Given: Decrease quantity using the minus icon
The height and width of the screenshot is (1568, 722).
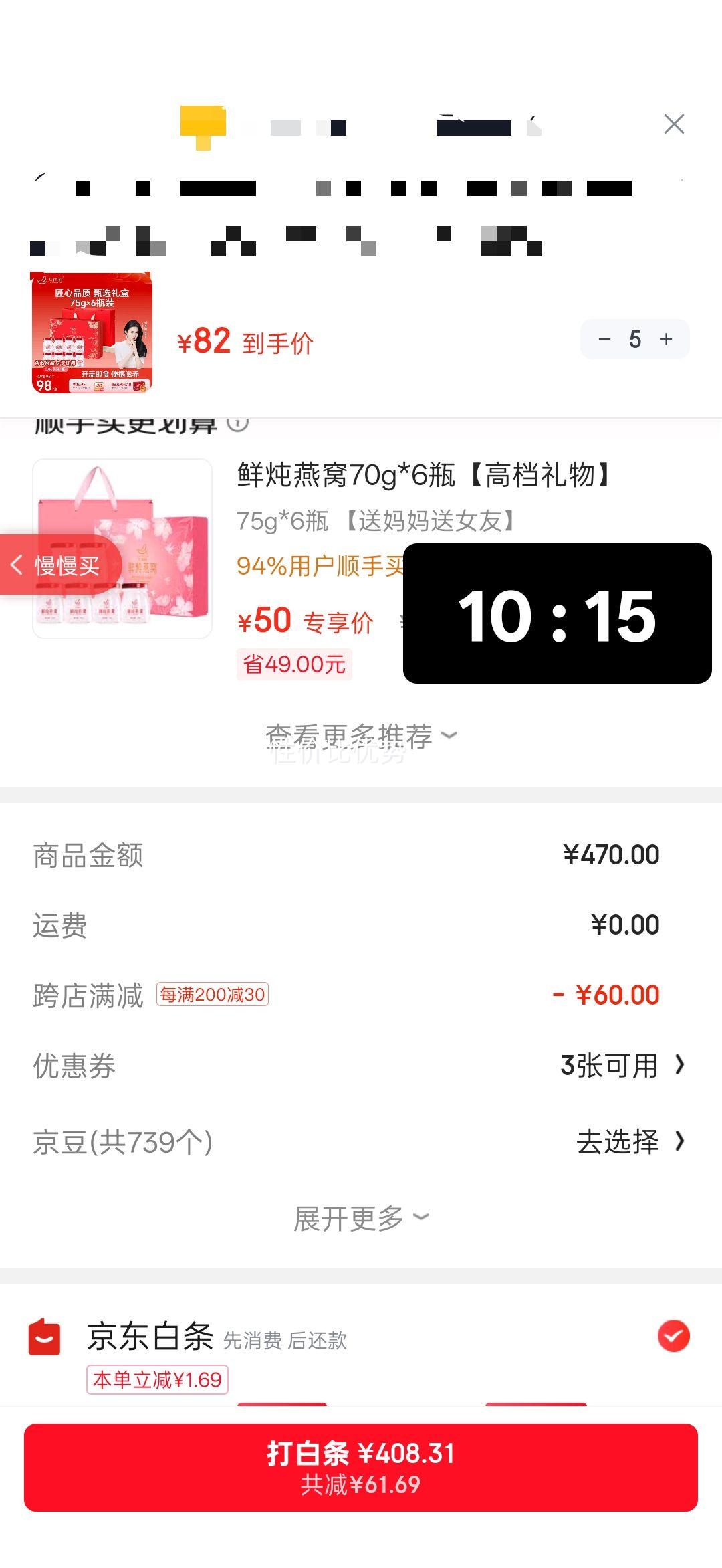Looking at the screenshot, I should pos(606,339).
